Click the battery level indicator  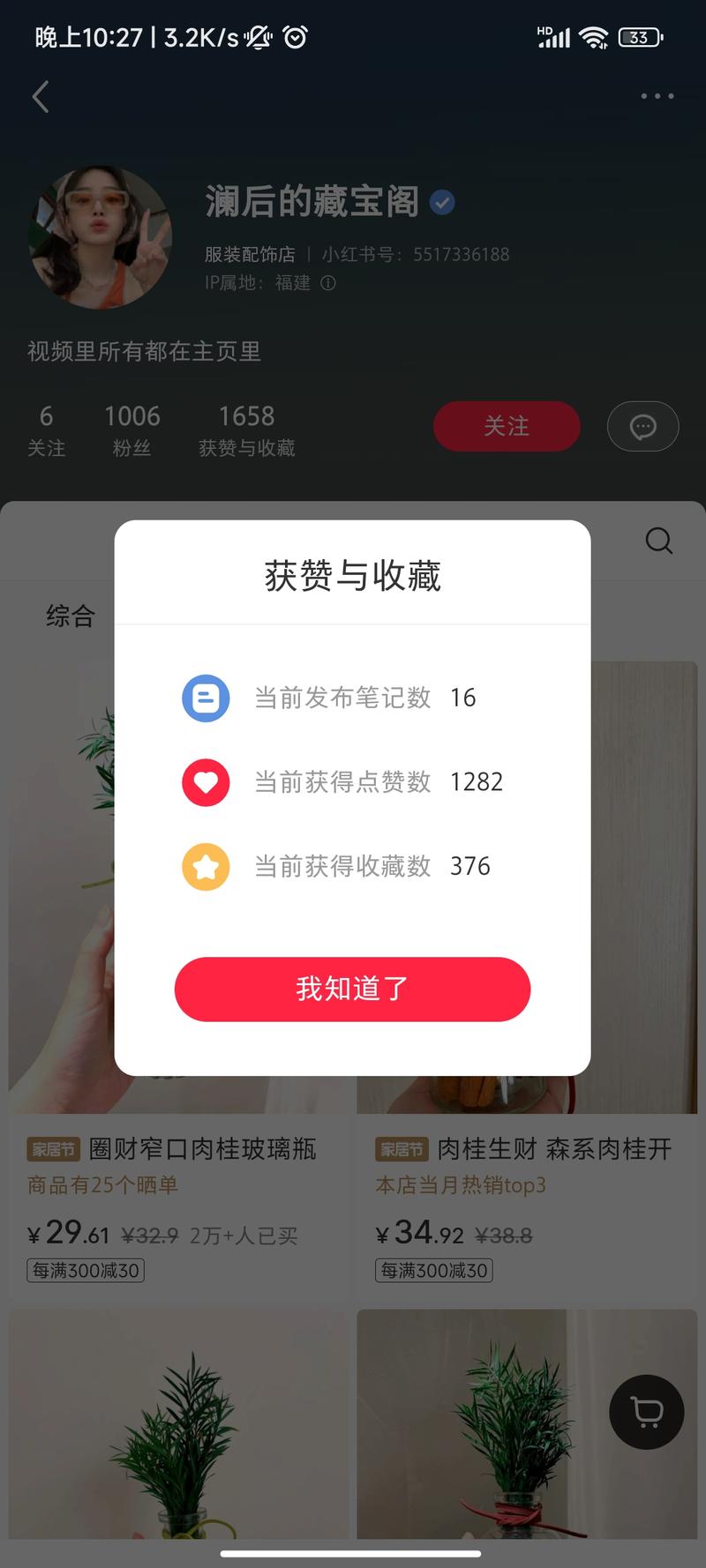click(x=640, y=38)
